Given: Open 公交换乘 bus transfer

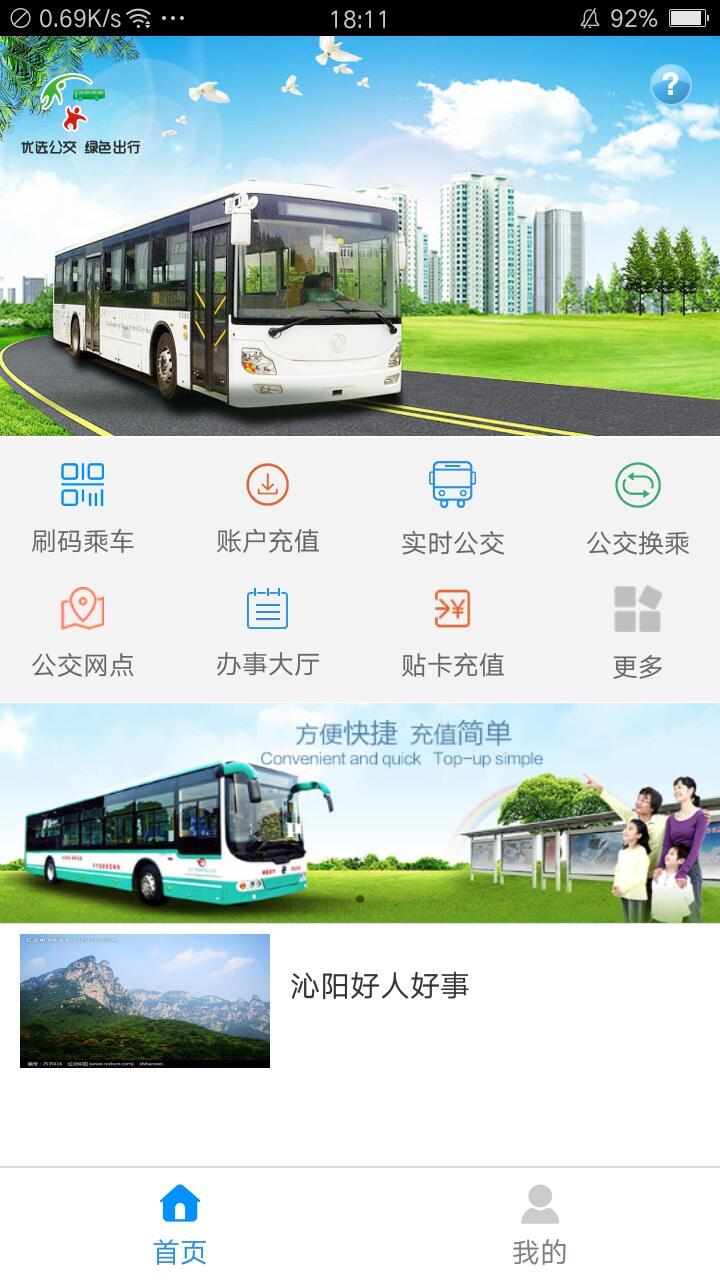Looking at the screenshot, I should 638,508.
